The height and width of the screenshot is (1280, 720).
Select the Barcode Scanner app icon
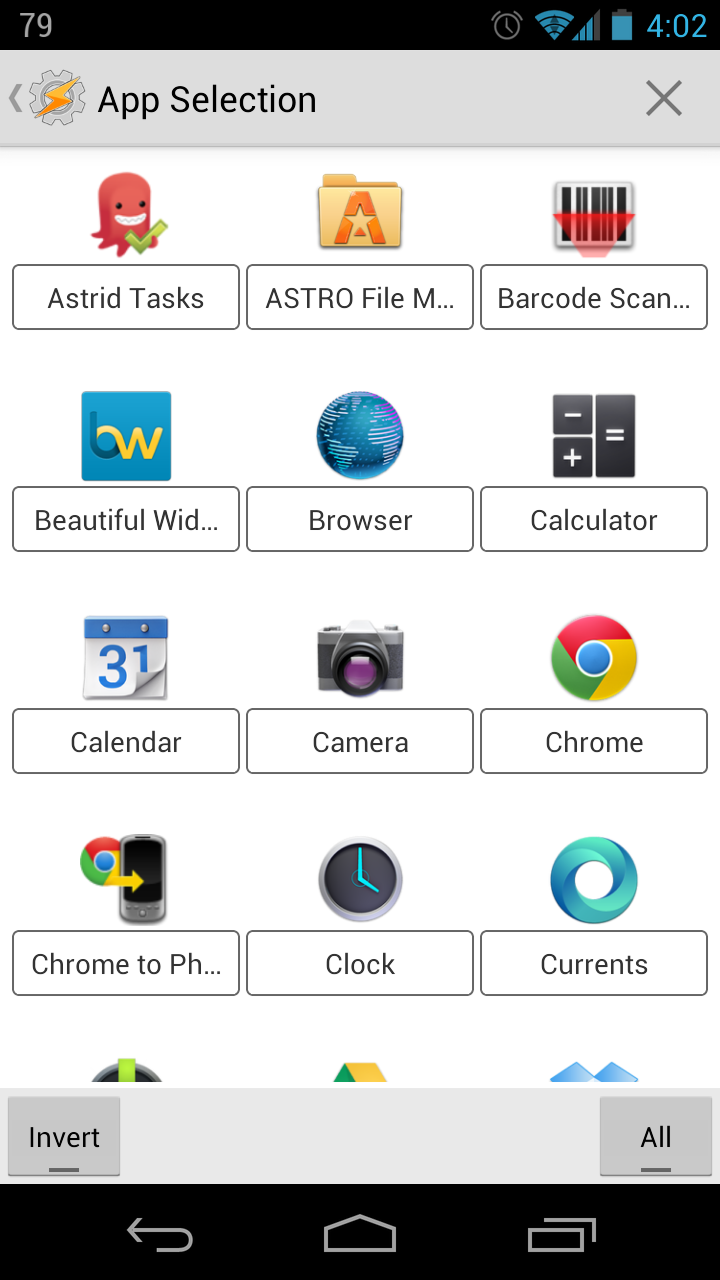tap(593, 214)
